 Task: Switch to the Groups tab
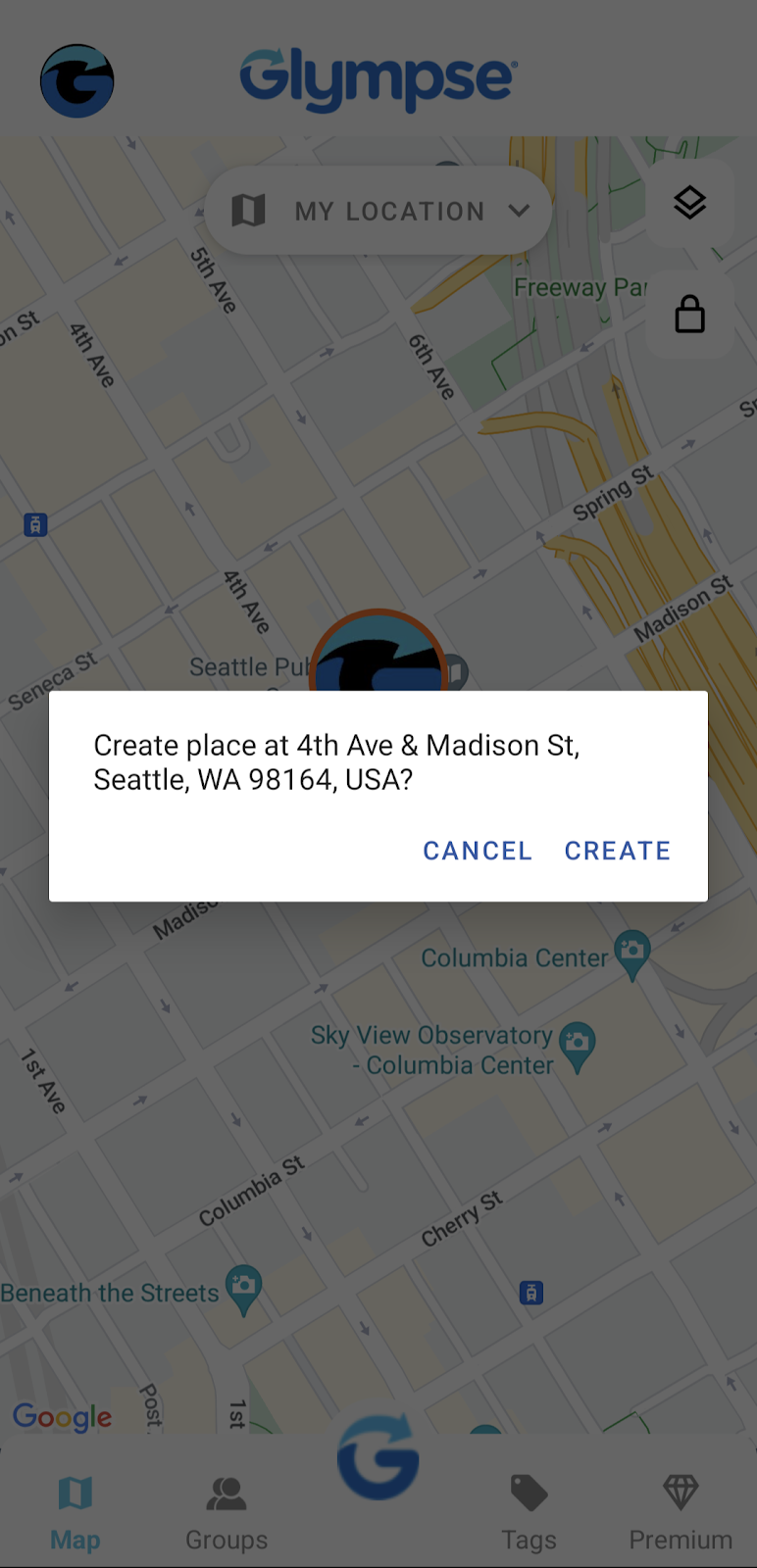click(x=227, y=1514)
